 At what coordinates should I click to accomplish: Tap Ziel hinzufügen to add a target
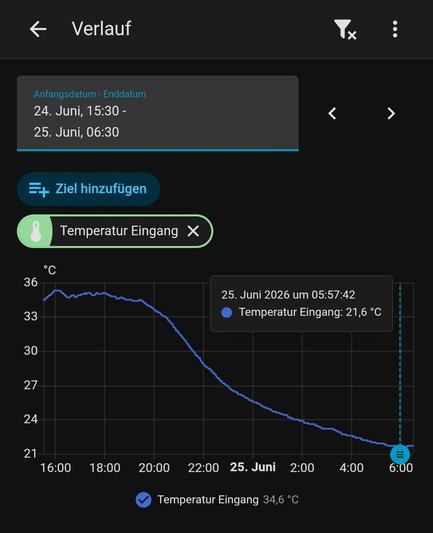pos(88,189)
